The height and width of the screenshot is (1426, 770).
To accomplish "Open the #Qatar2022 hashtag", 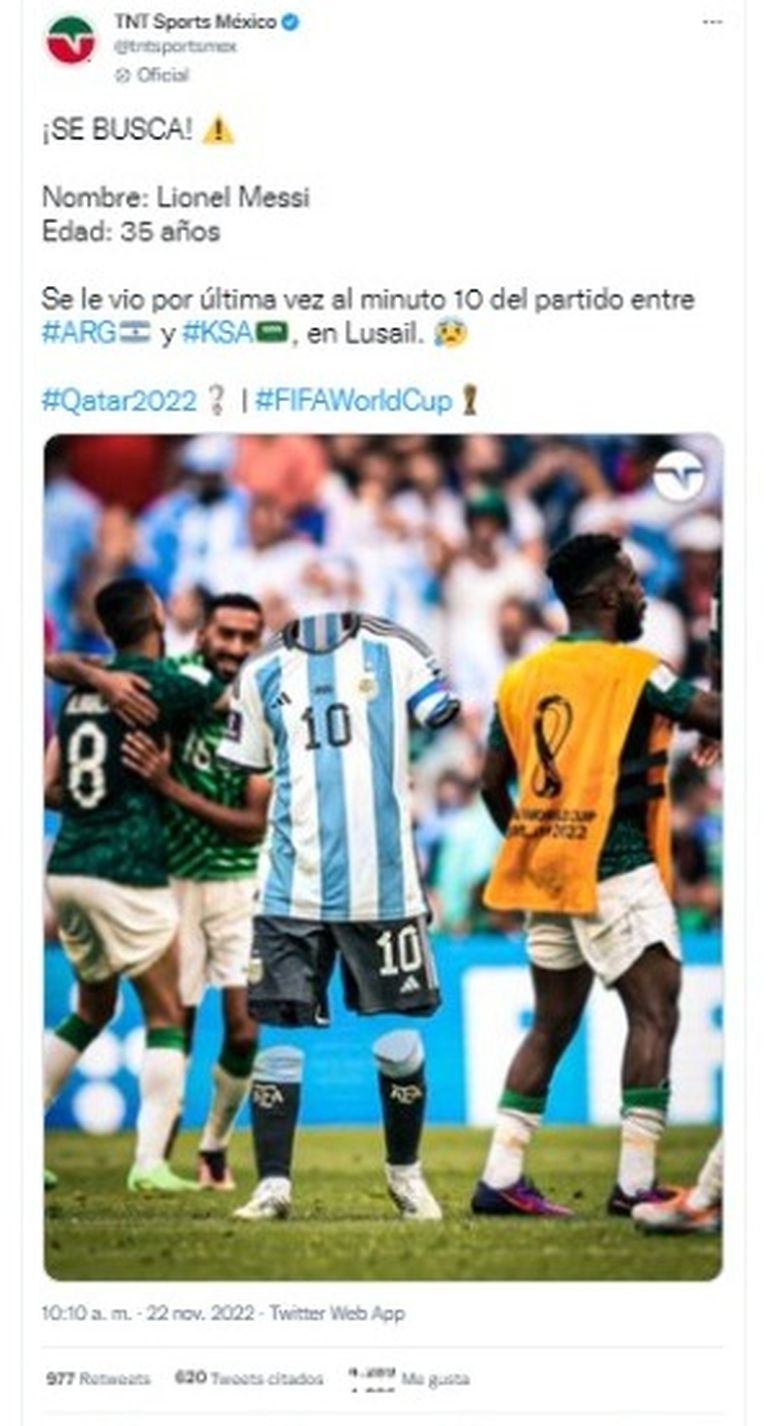I will (118, 401).
